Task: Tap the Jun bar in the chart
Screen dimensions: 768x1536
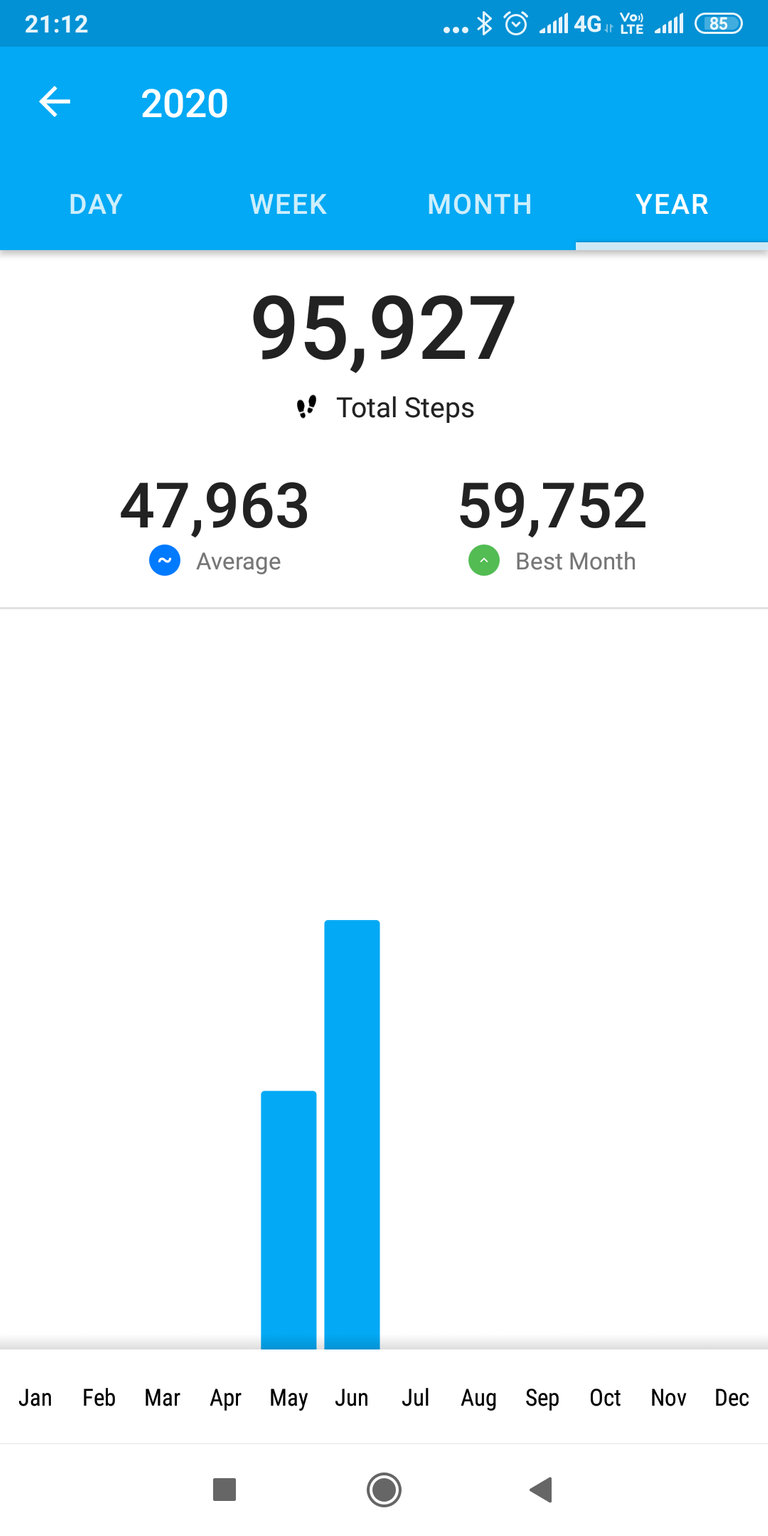Action: pyautogui.click(x=352, y=1134)
